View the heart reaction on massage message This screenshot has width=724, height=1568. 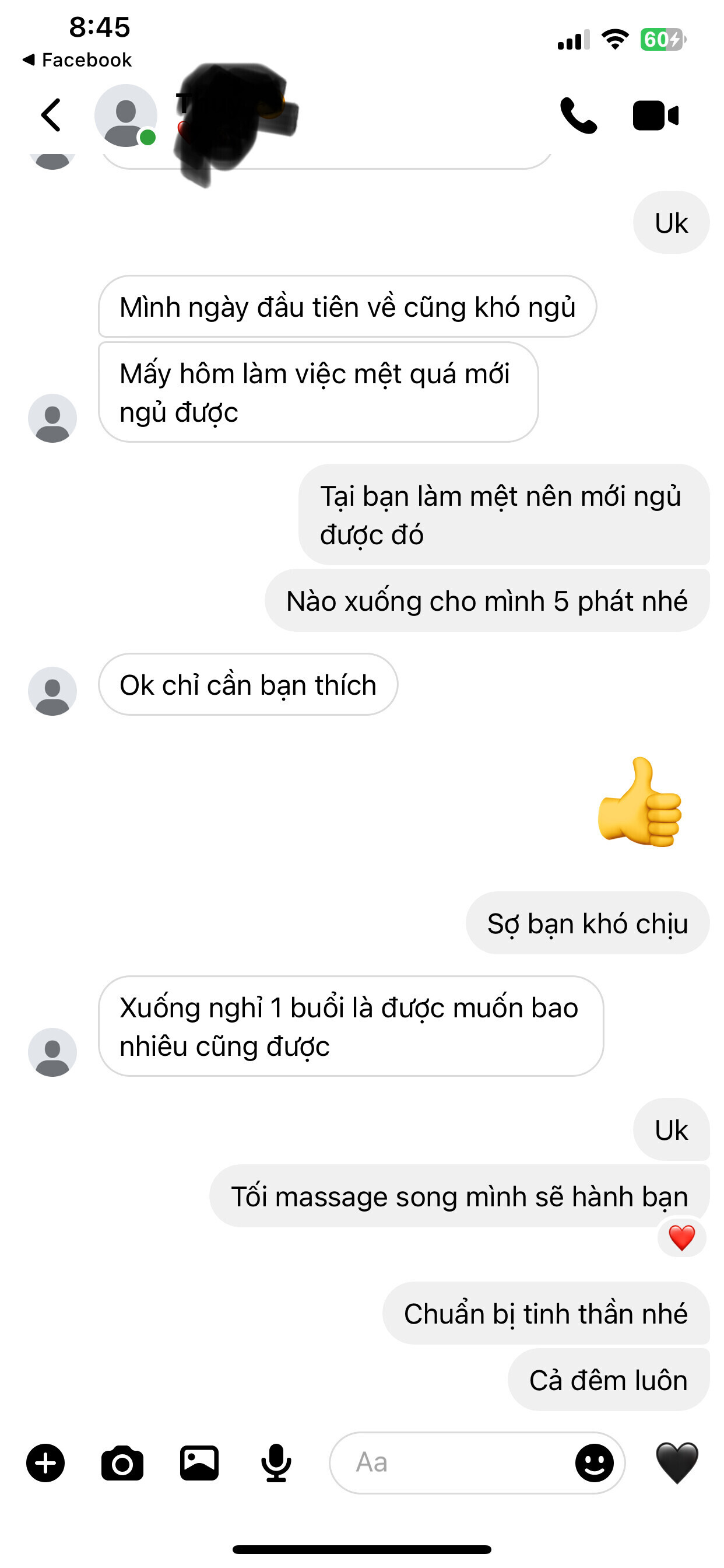[681, 1238]
